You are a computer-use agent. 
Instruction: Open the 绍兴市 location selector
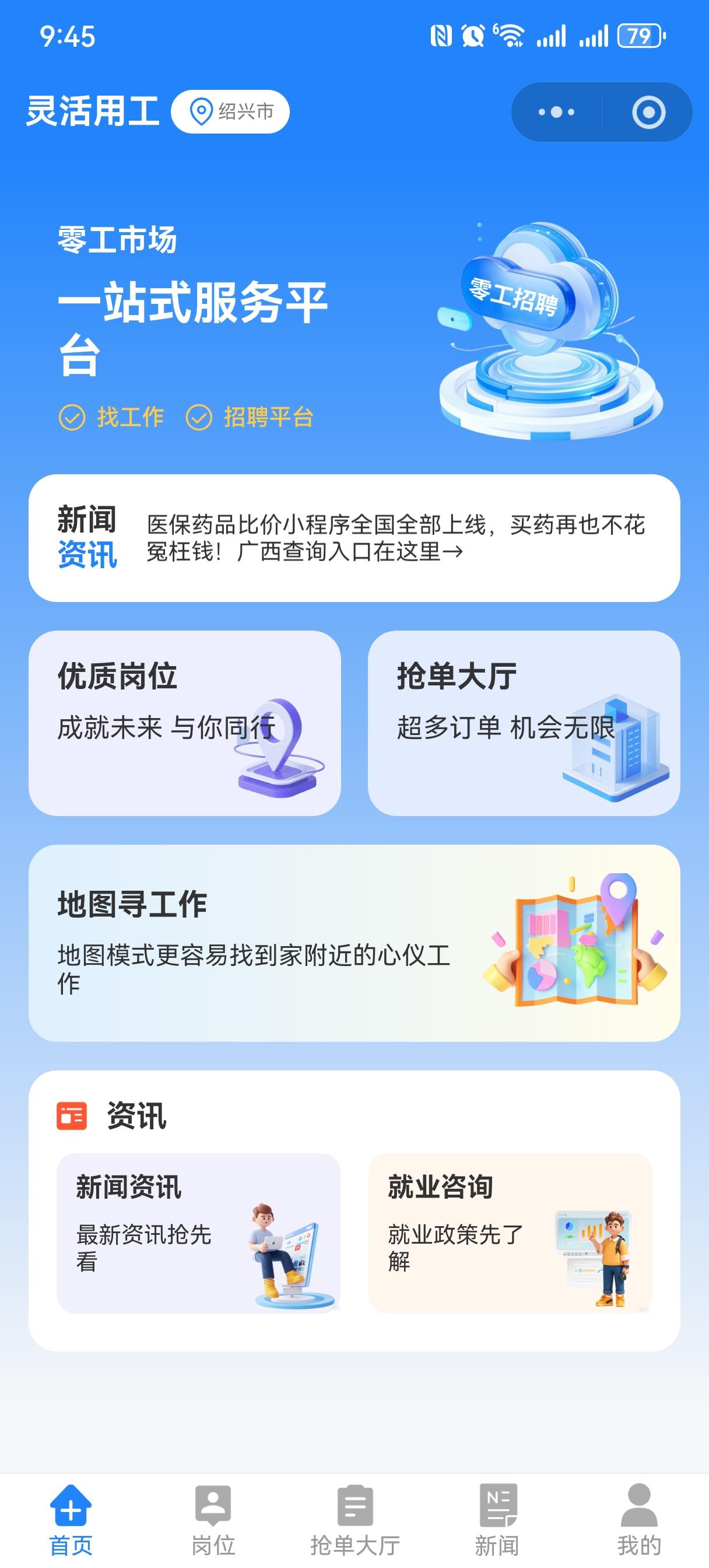click(x=230, y=112)
